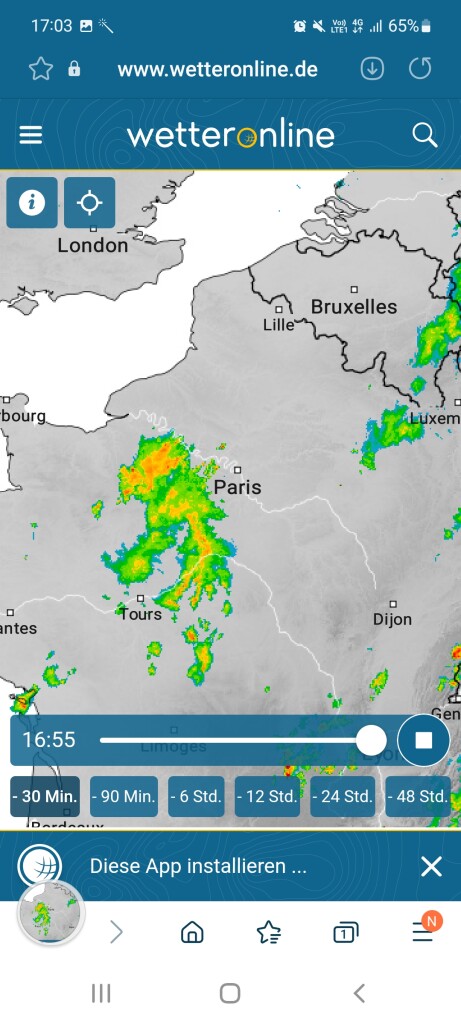Image resolution: width=461 pixels, height=1024 pixels.
Task: Tap the radar timeline slider handle
Action: [x=372, y=740]
